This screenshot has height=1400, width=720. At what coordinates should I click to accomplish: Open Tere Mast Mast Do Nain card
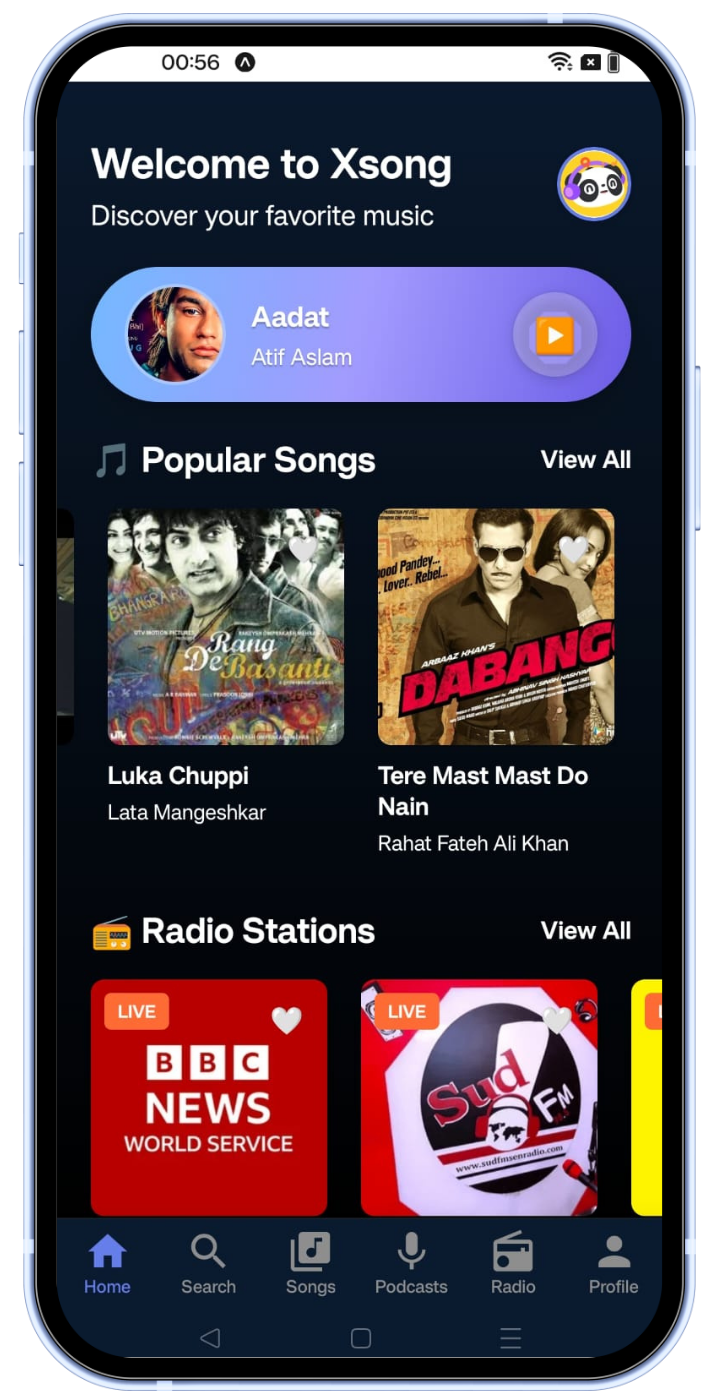point(496,627)
